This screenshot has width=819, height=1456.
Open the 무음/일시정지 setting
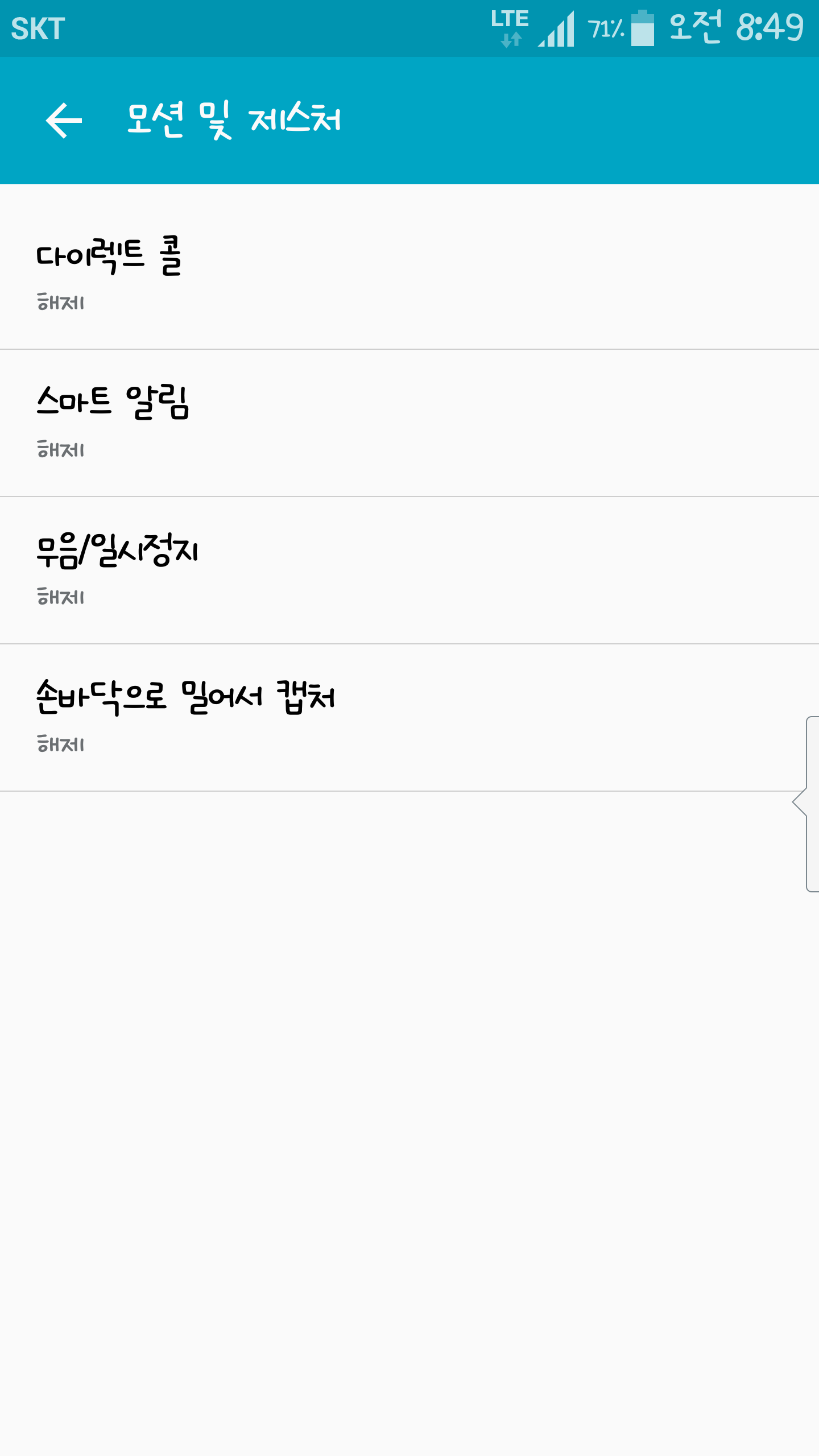click(409, 570)
